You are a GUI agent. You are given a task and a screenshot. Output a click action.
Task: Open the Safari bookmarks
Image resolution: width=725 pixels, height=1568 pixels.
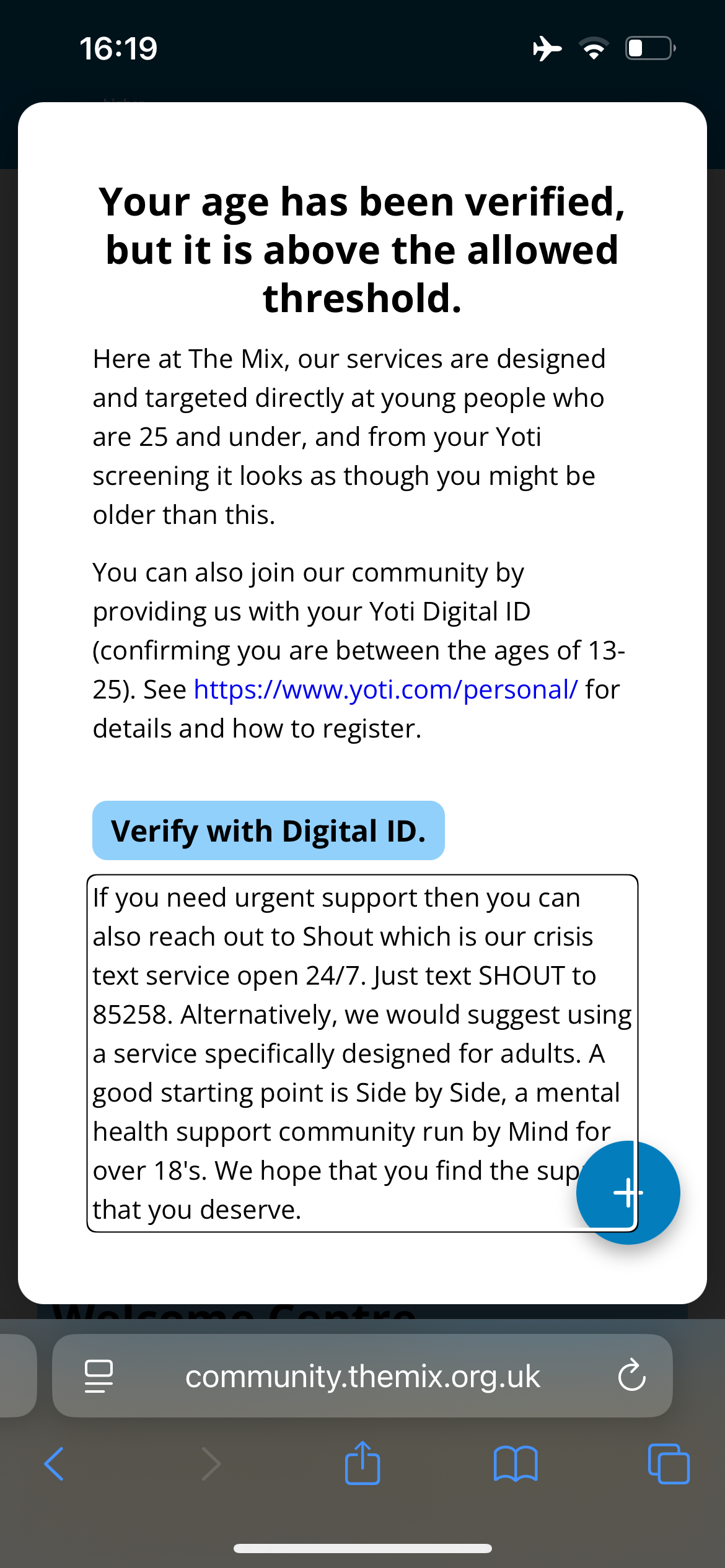tap(516, 1464)
